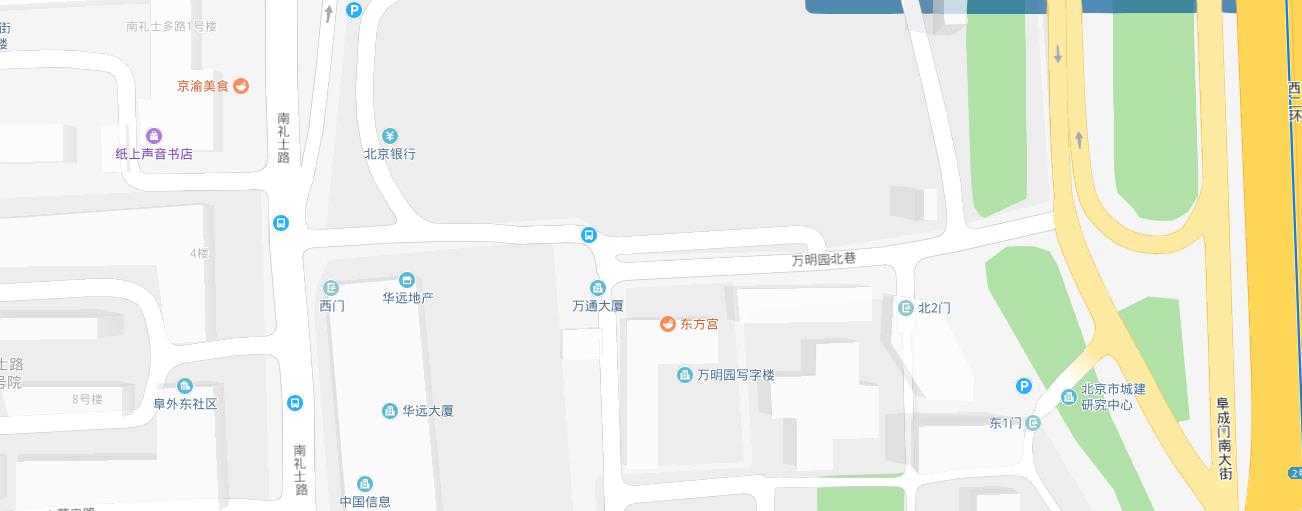Tap the 东1门 gate marker
This screenshot has height=511, width=1302.
(x=1033, y=423)
